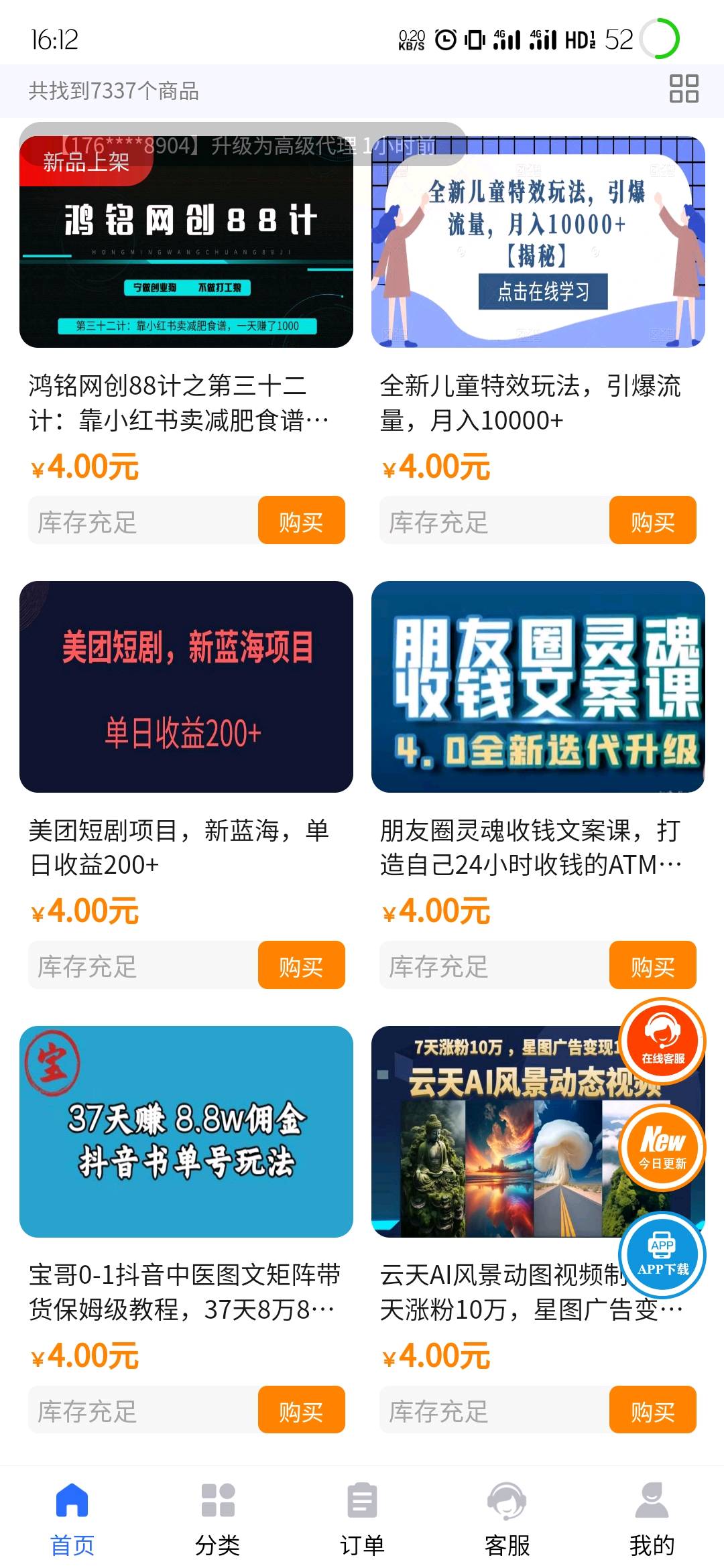This screenshot has width=724, height=1568.
Task: Switch to the 分类 tab
Action: pos(218,1518)
